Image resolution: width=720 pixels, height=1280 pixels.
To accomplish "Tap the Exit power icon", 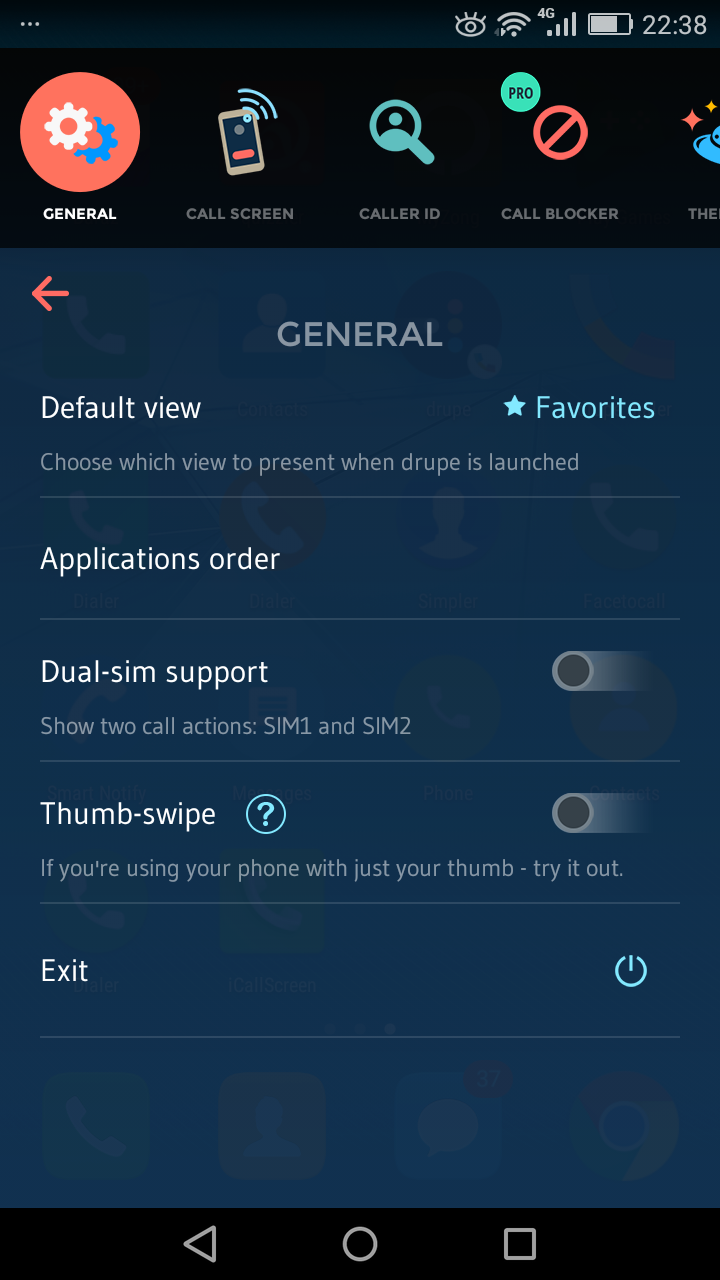I will (631, 970).
